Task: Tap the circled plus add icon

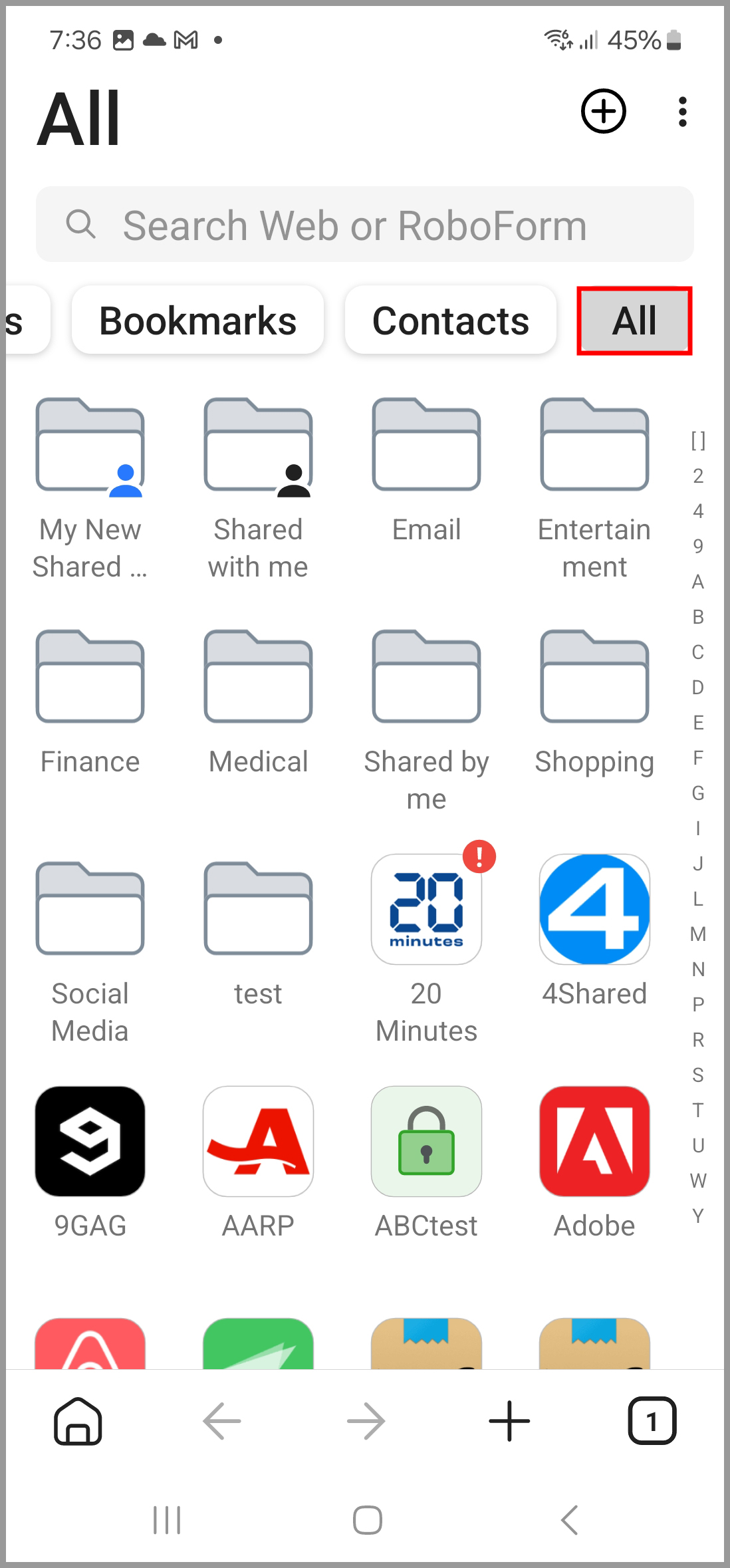Action: pos(603,111)
